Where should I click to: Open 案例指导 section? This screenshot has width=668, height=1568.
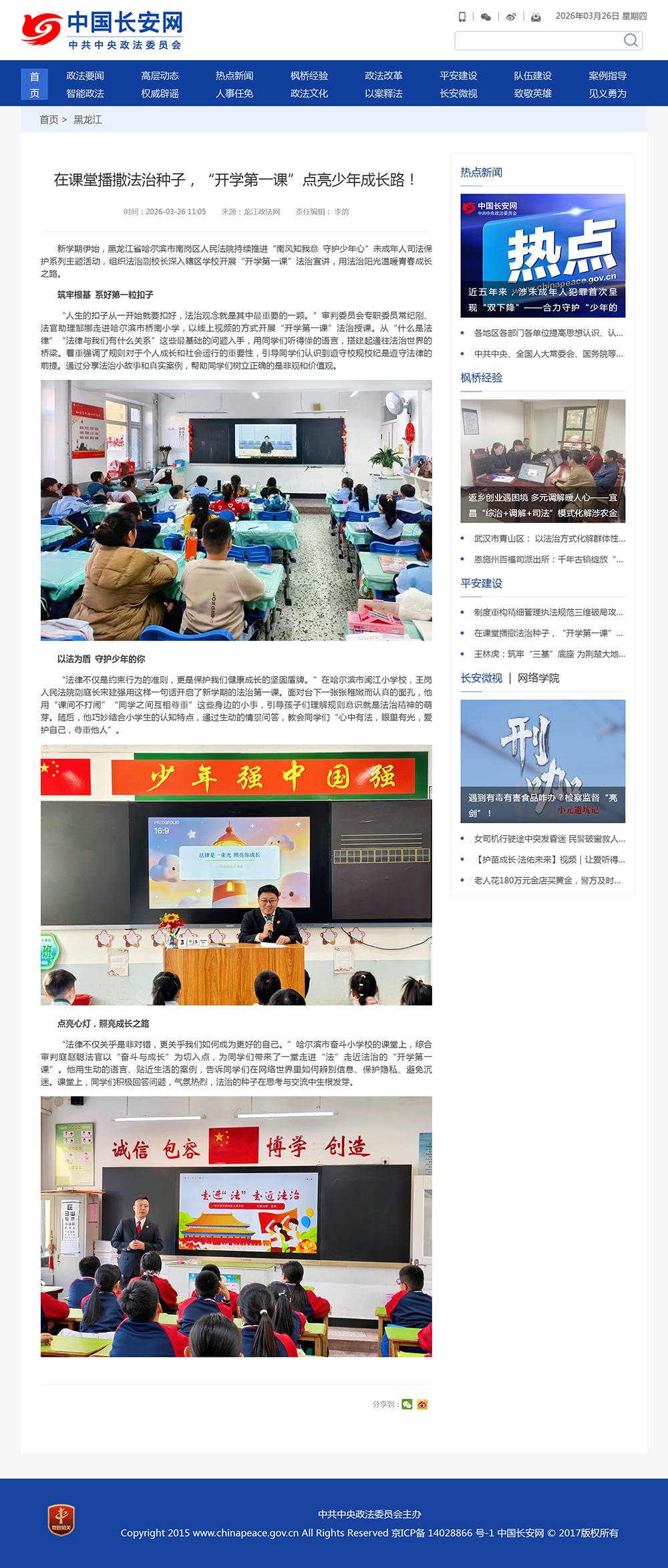[x=607, y=76]
